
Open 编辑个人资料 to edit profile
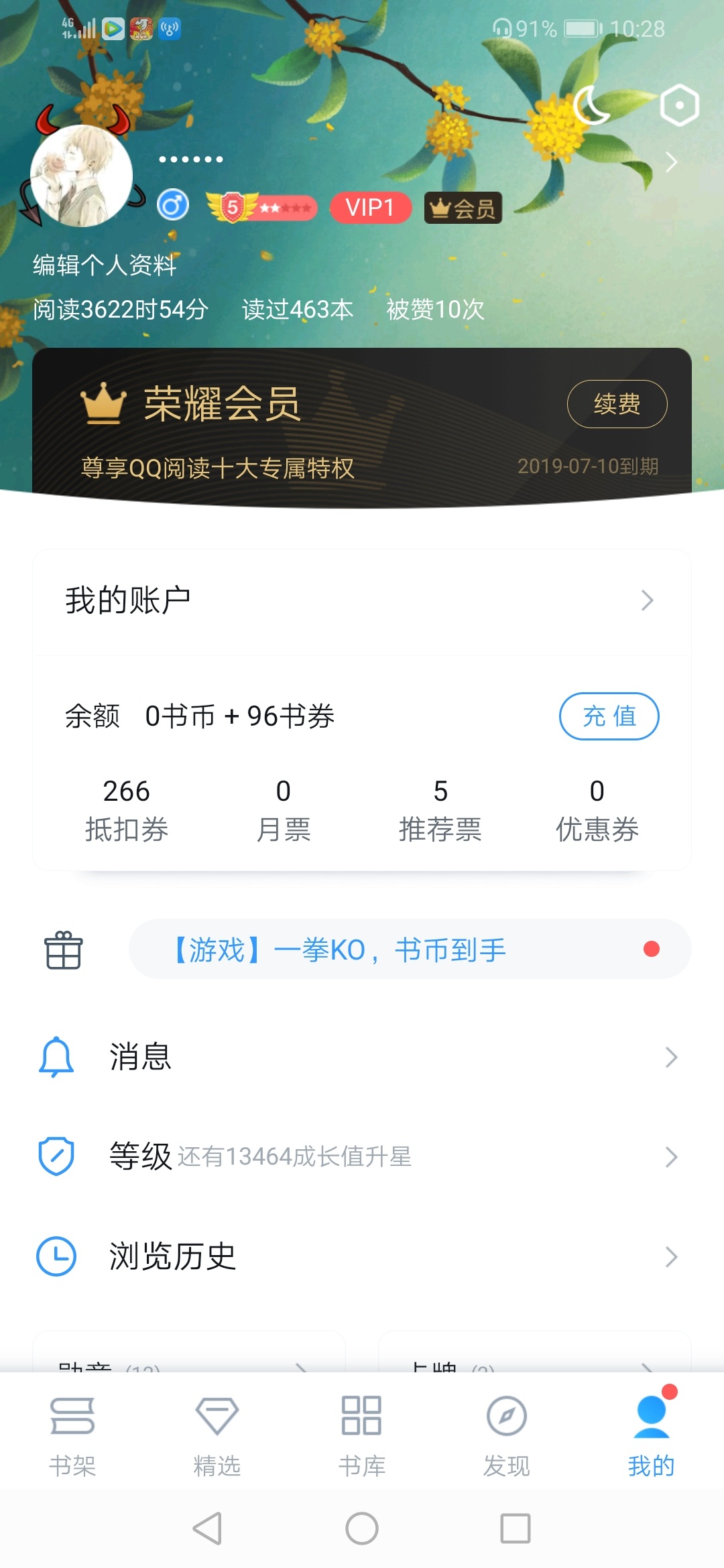coord(105,265)
